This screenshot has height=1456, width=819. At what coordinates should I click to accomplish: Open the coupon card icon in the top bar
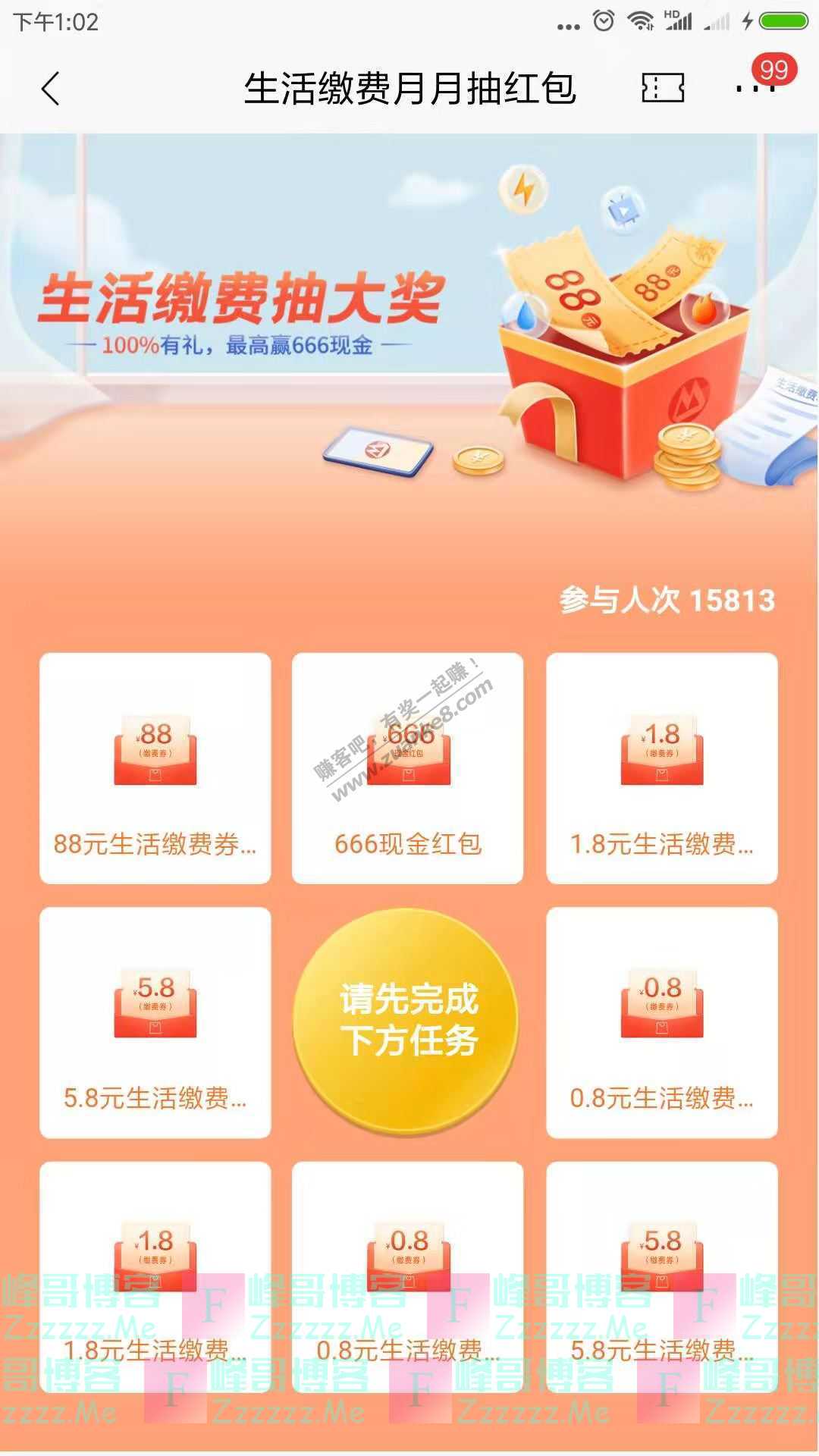click(x=662, y=89)
